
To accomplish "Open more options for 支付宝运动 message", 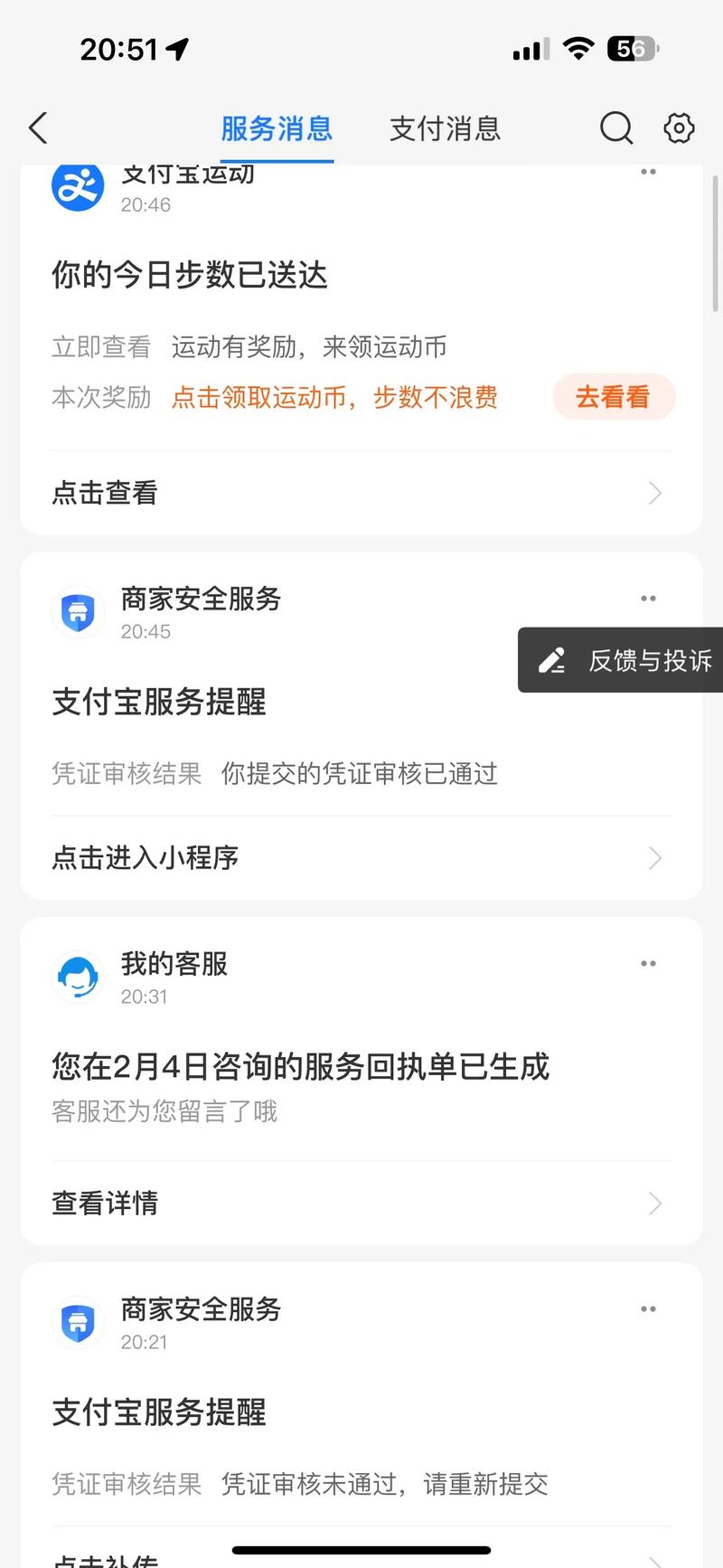I will 648,172.
